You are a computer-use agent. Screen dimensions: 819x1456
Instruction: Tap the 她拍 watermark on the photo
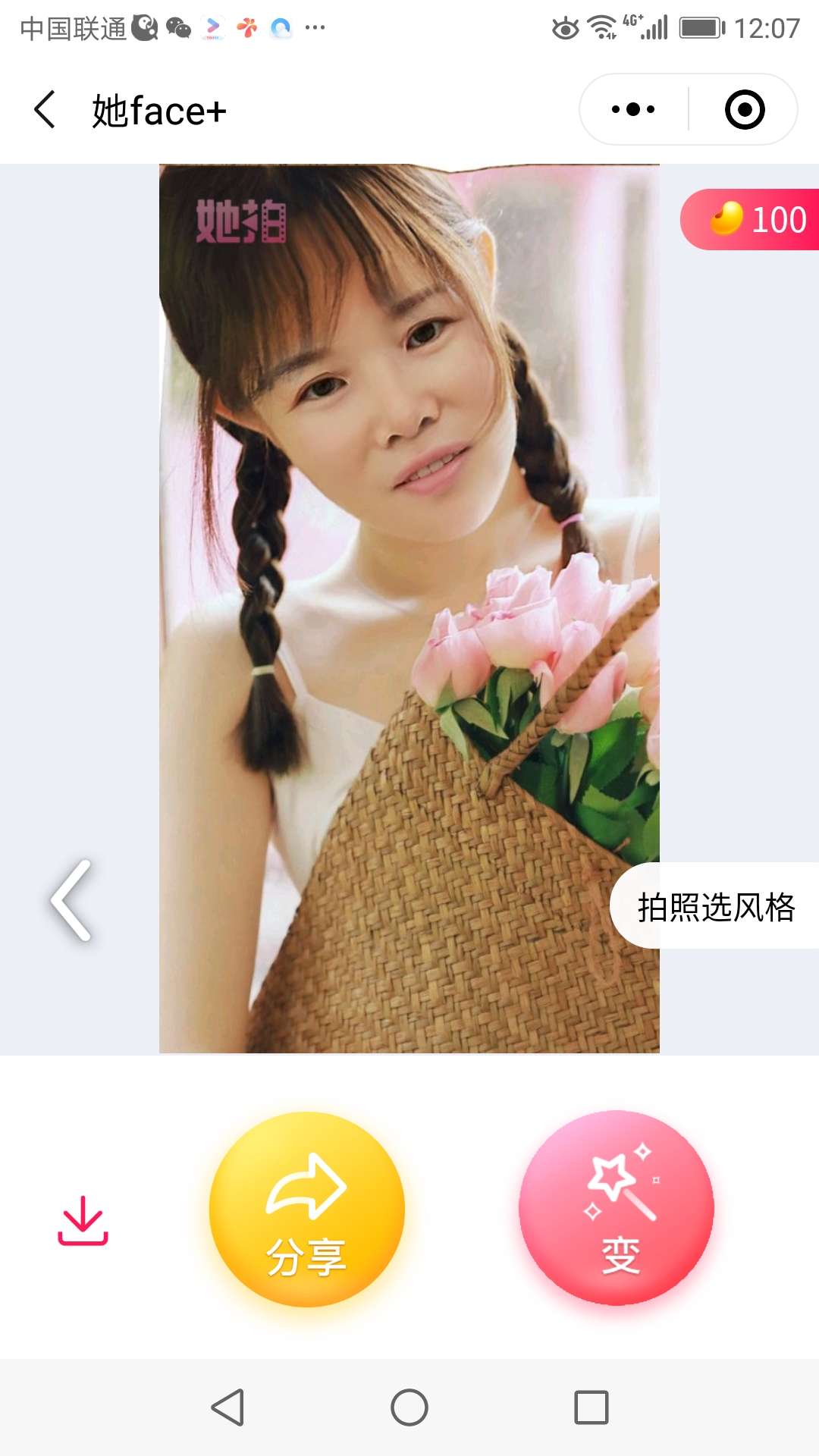click(x=241, y=221)
